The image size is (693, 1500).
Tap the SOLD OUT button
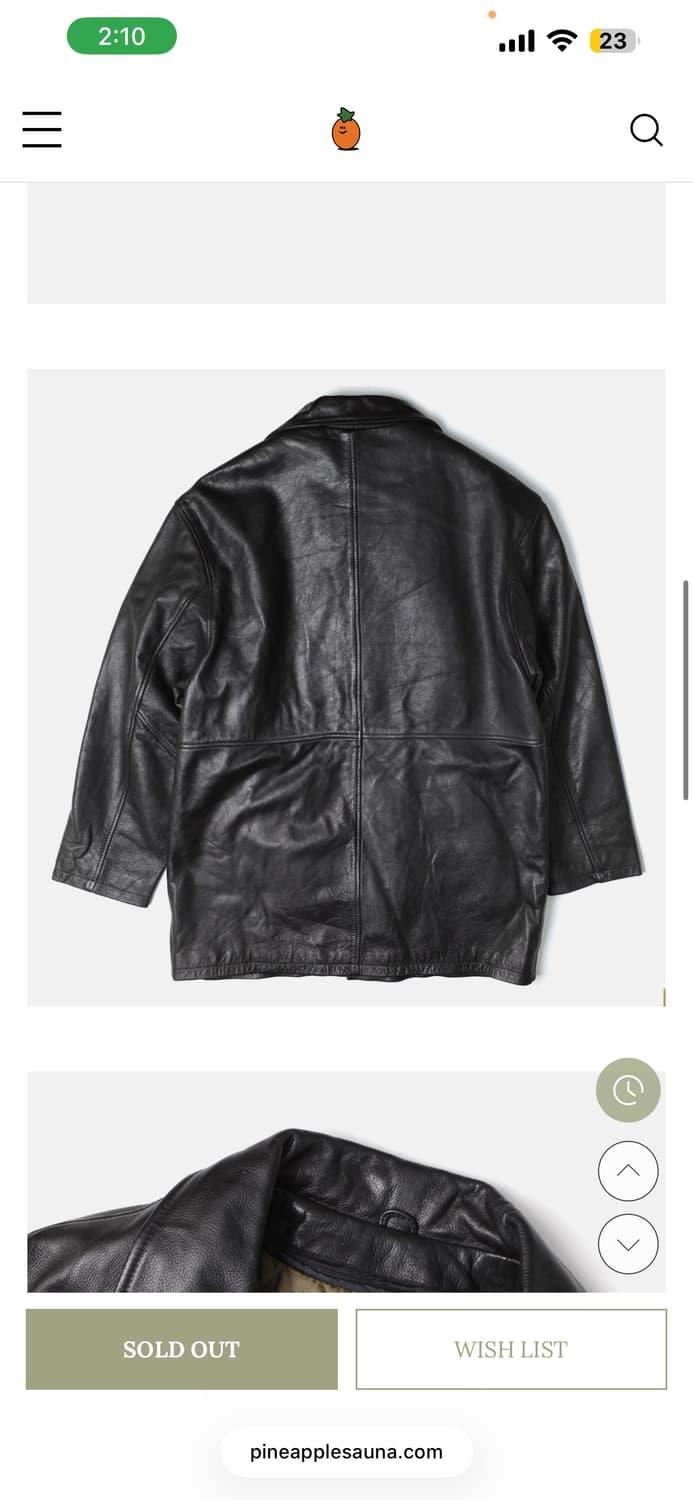[x=182, y=1349]
